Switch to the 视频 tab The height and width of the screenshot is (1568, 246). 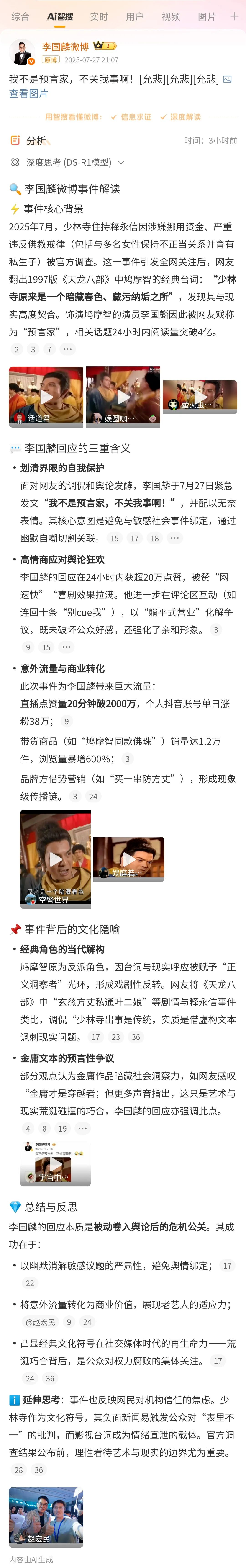tap(171, 16)
